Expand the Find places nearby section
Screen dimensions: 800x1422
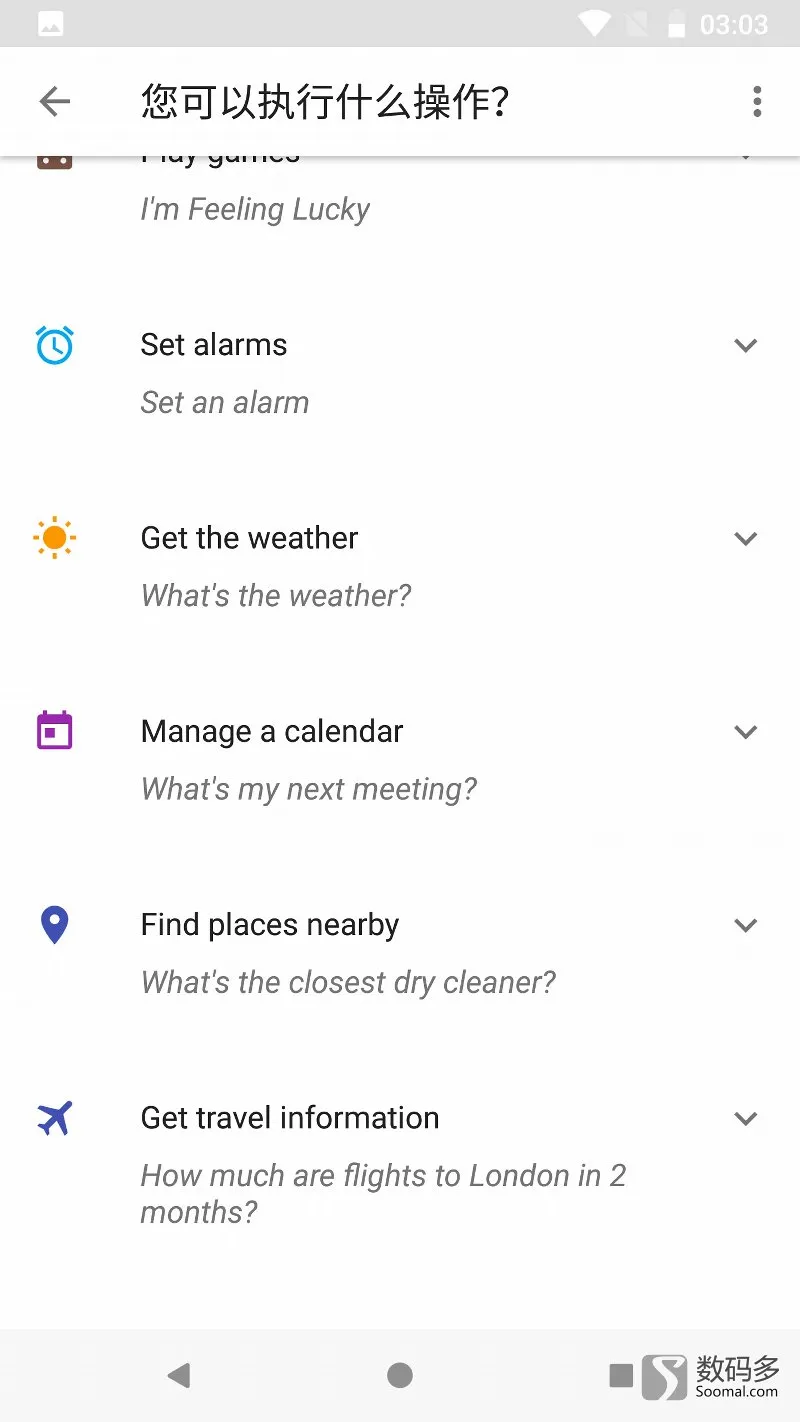point(746,925)
